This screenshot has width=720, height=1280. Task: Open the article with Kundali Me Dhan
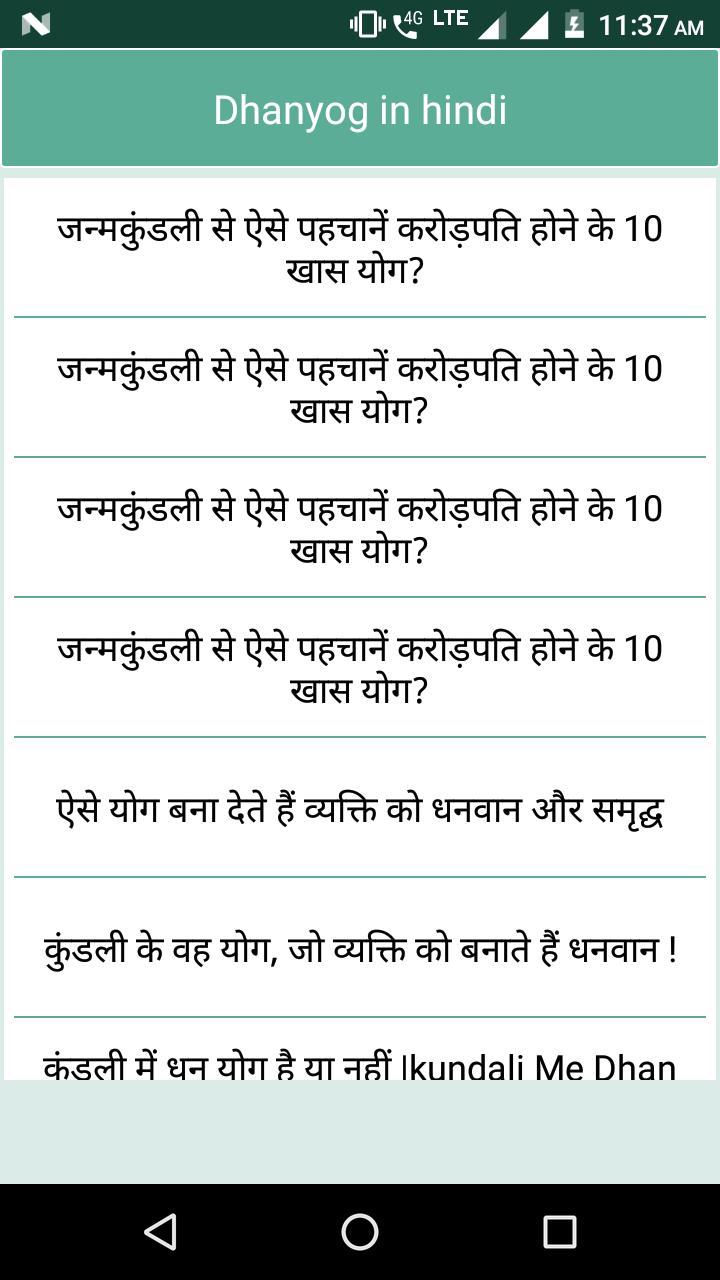pyautogui.click(x=360, y=1064)
